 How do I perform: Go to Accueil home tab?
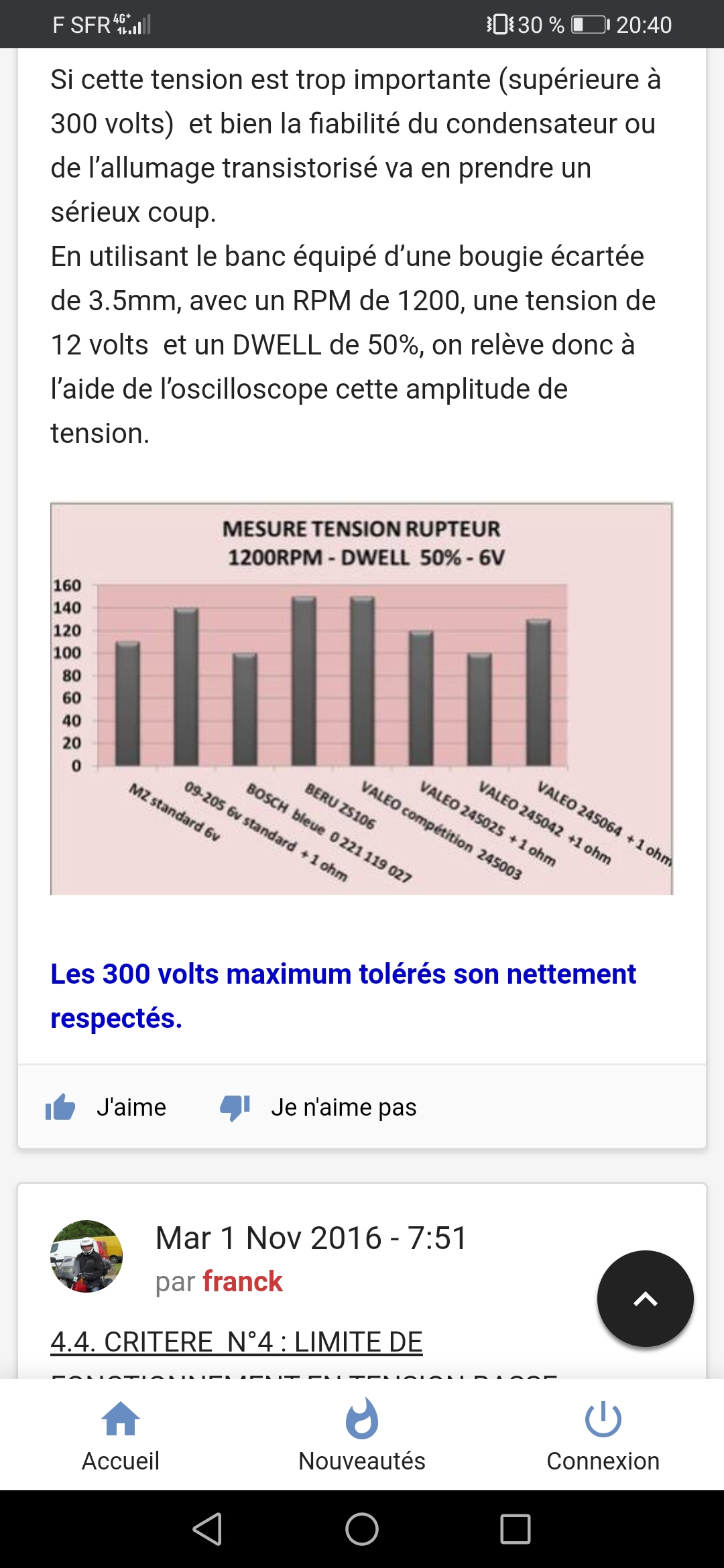pos(121,1435)
